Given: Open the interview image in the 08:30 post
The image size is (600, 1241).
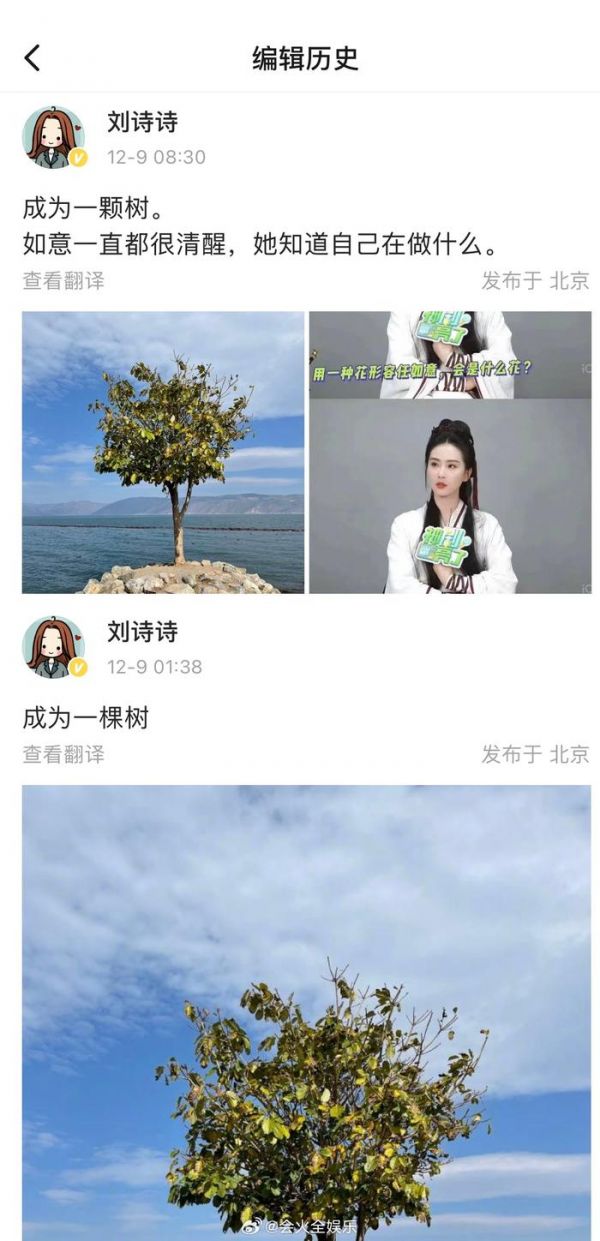Looking at the screenshot, I should coord(450,452).
